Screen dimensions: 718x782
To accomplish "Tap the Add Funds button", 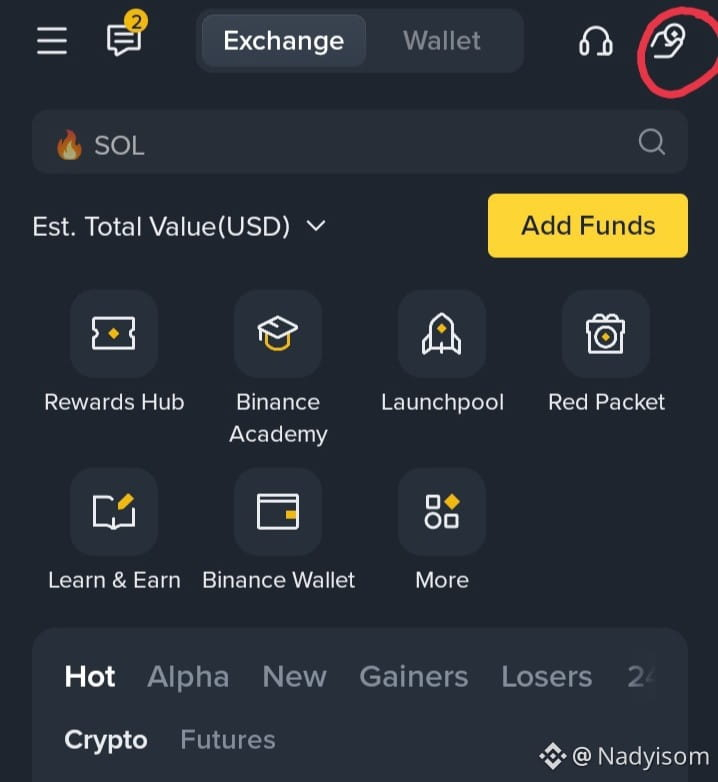I will coord(587,226).
